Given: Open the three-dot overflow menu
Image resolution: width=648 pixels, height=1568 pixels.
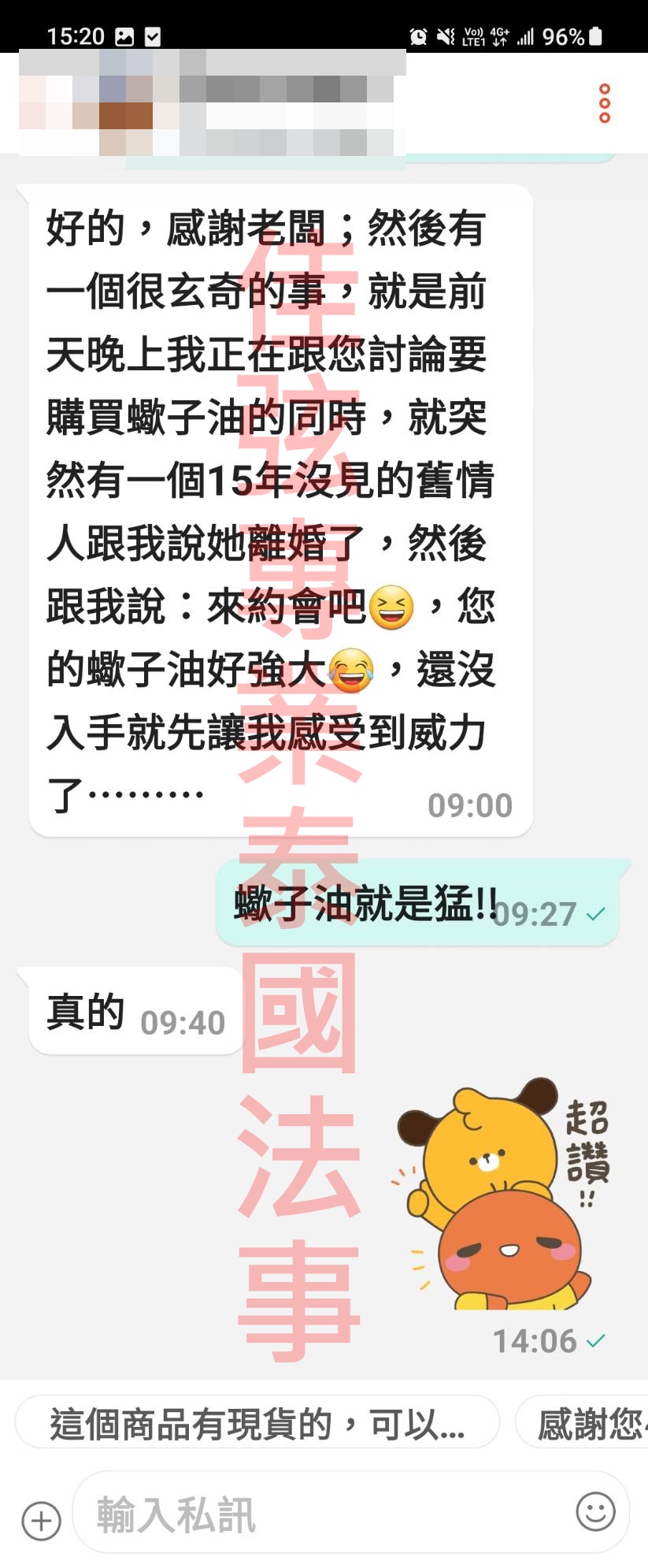Looking at the screenshot, I should pyautogui.click(x=604, y=103).
